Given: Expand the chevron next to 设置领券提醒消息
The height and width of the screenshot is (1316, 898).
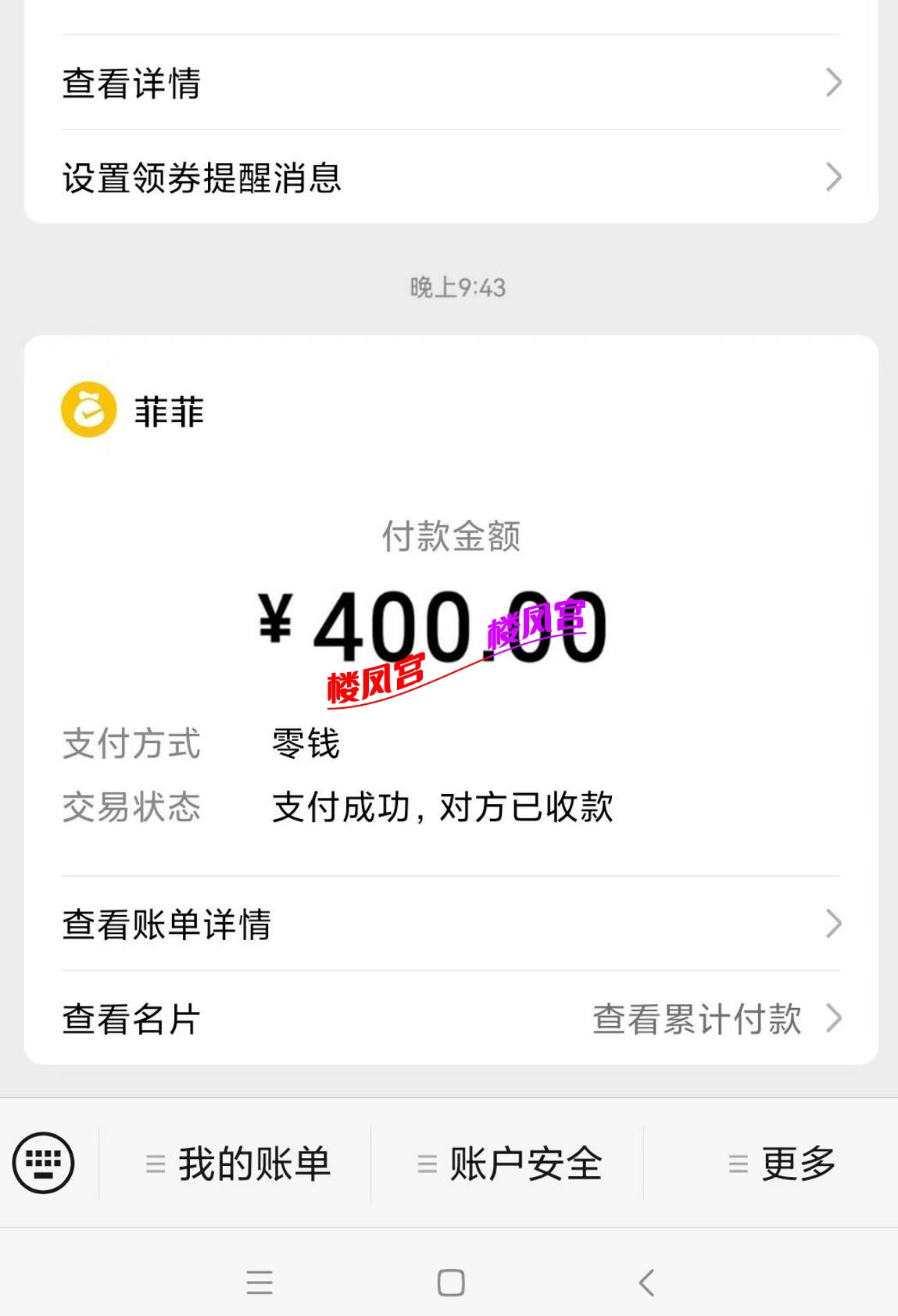Looking at the screenshot, I should (x=835, y=177).
